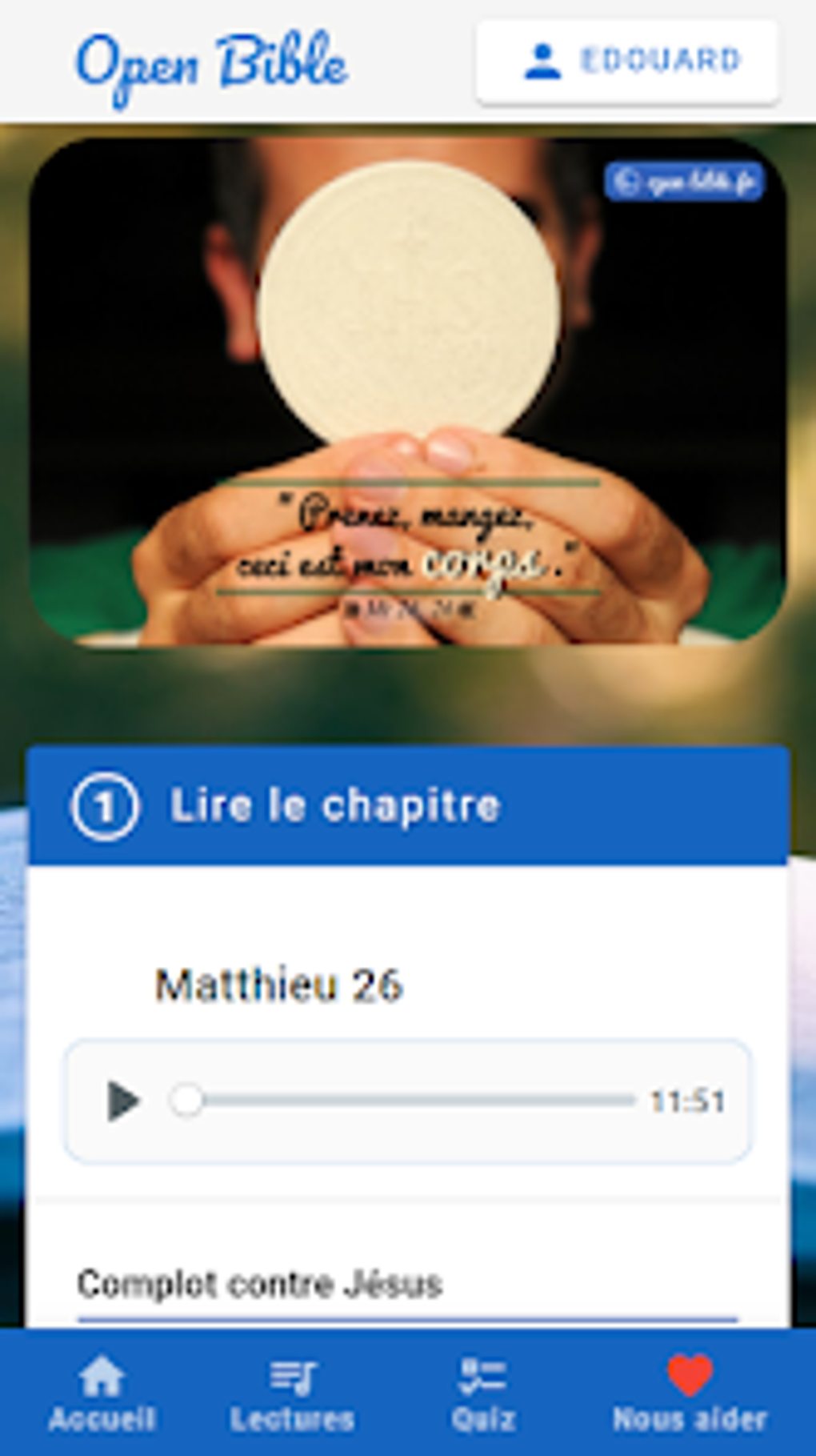Screen dimensions: 816x1456
Task: Play the Matthieu 26 audio
Action: coord(122,1101)
